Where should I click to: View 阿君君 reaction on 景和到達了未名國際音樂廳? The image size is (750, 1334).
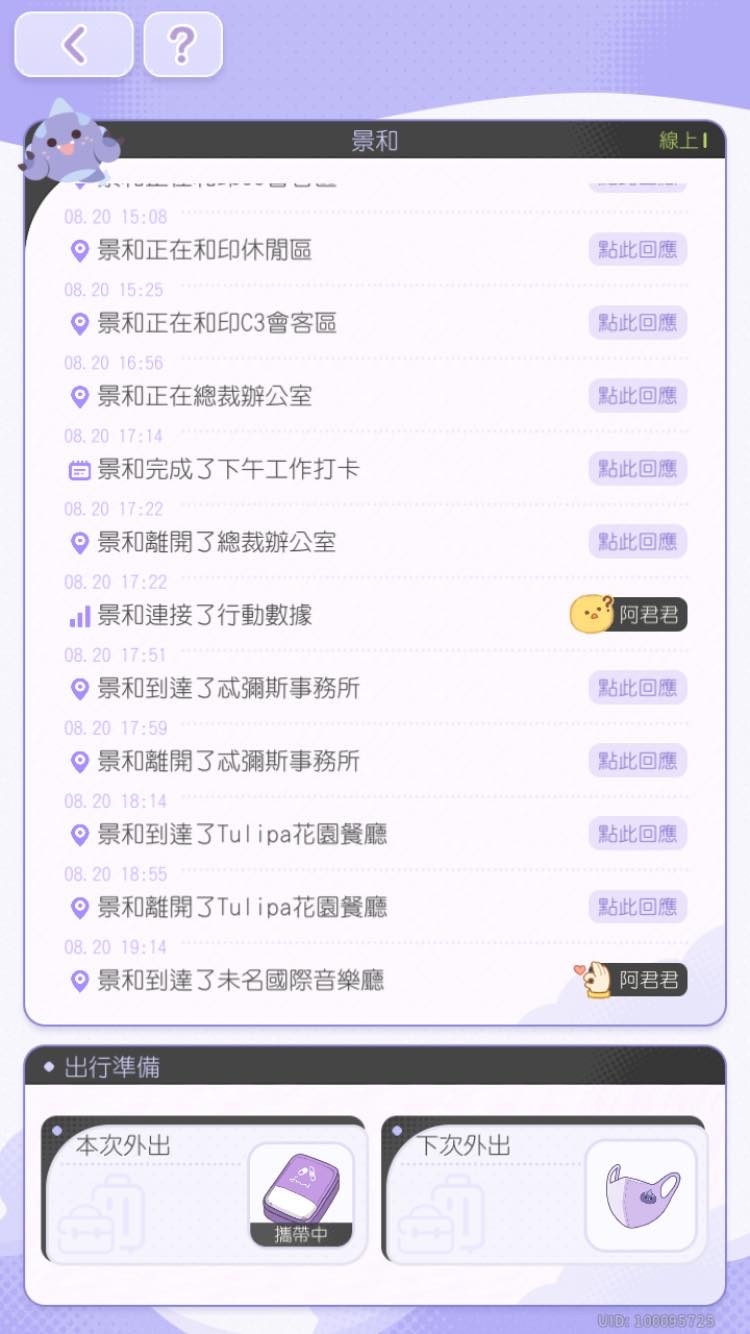pos(632,980)
